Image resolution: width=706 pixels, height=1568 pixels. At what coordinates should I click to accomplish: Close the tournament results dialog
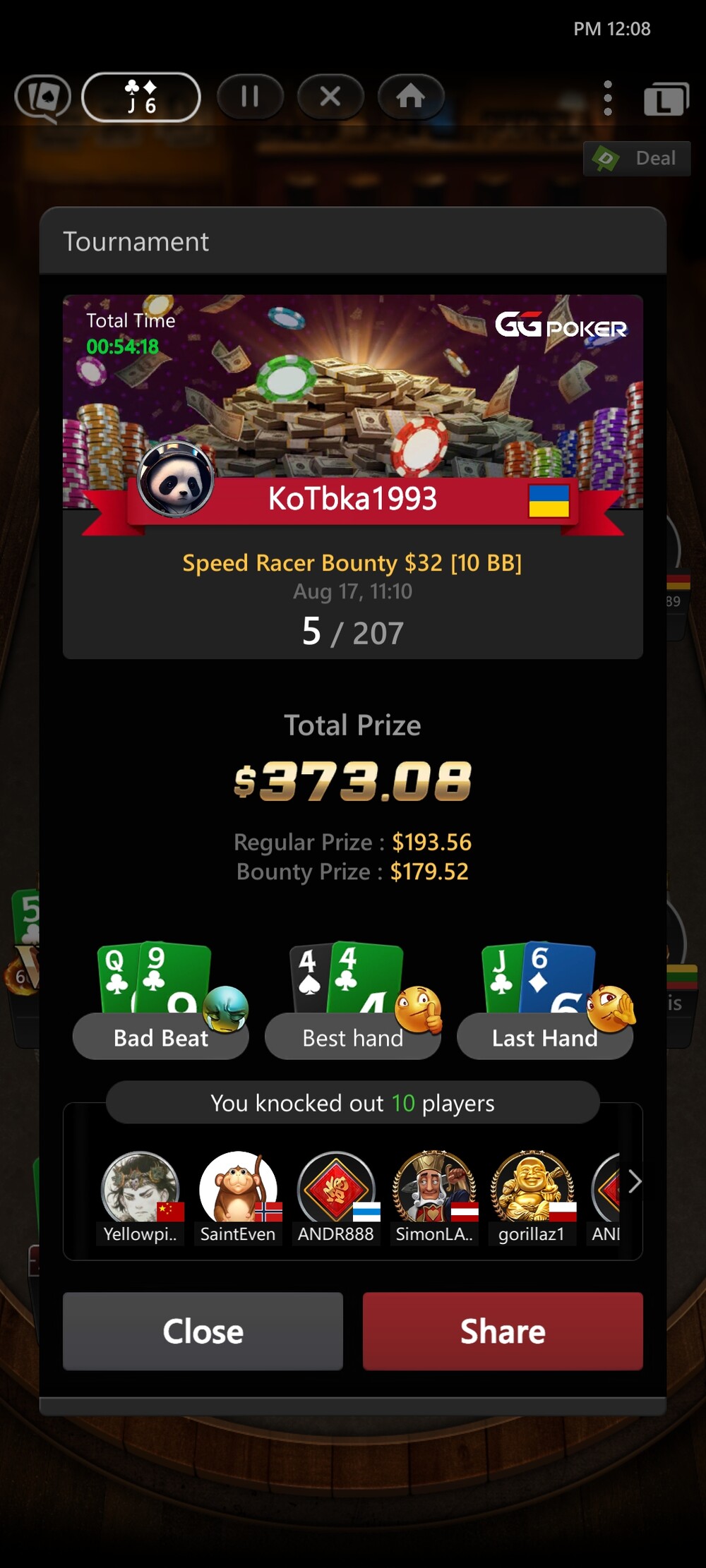(203, 1331)
